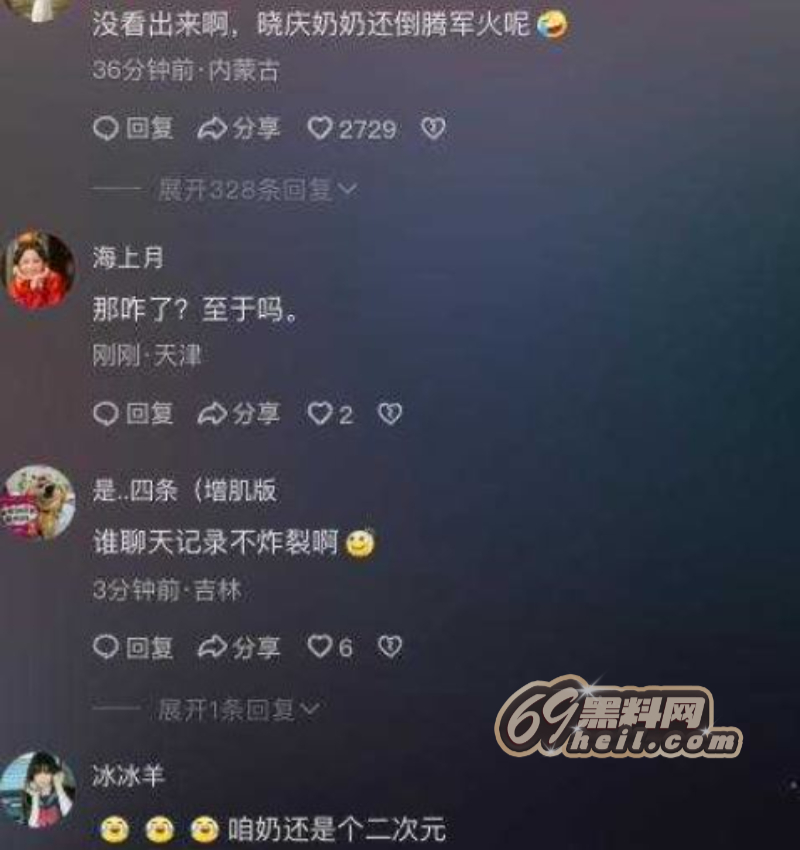Share the comment with 2729 likes
The image size is (800, 850).
239,129
